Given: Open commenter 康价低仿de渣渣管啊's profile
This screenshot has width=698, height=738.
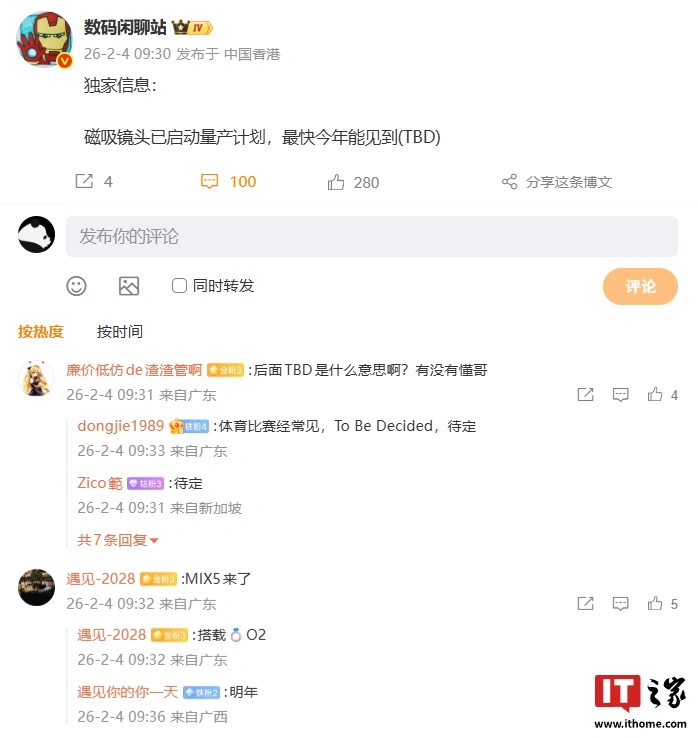Looking at the screenshot, I should (134, 369).
